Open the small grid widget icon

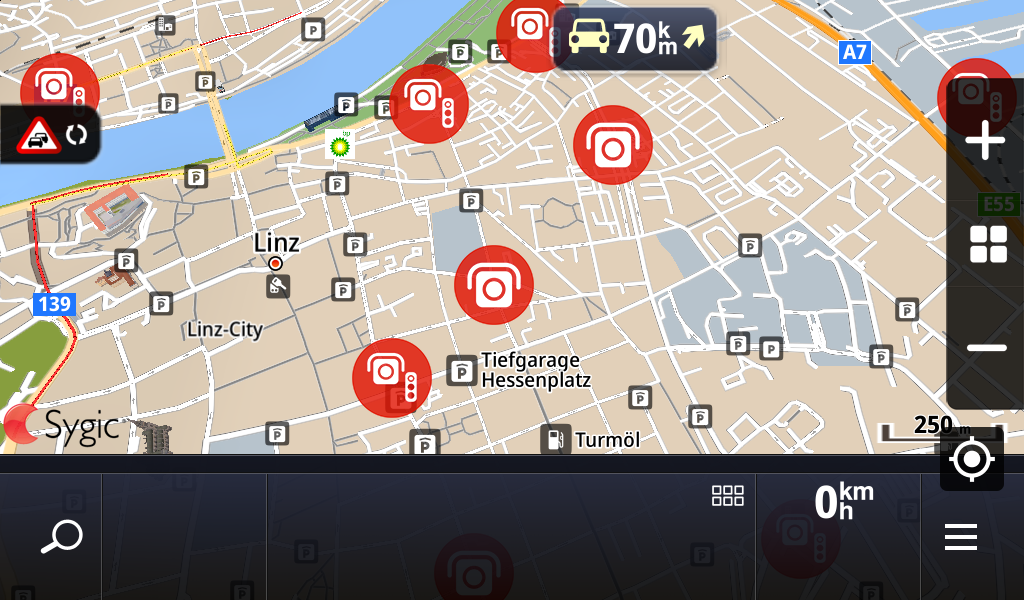click(727, 495)
